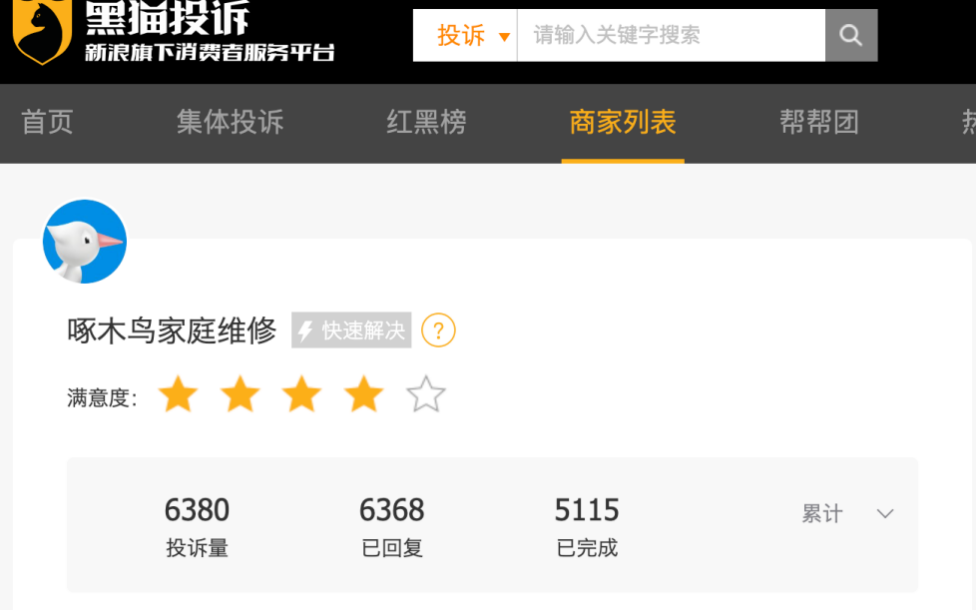Select the 商家列表 tab
The width and height of the screenshot is (976, 610).
pyautogui.click(x=622, y=122)
